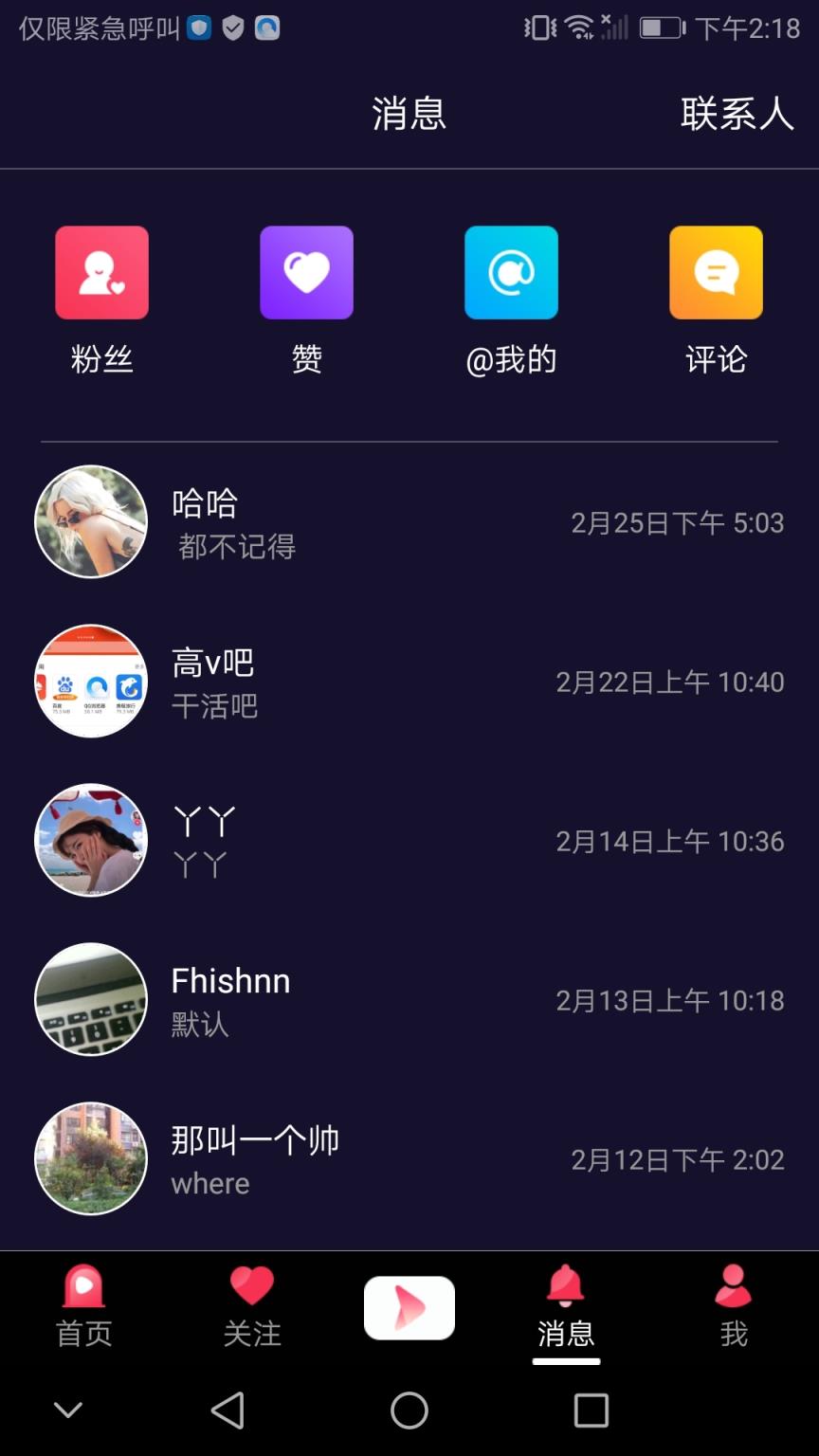Viewport: 819px width, 1456px height.
Task: Tap the camera record button in bottom bar
Action: [409, 1307]
